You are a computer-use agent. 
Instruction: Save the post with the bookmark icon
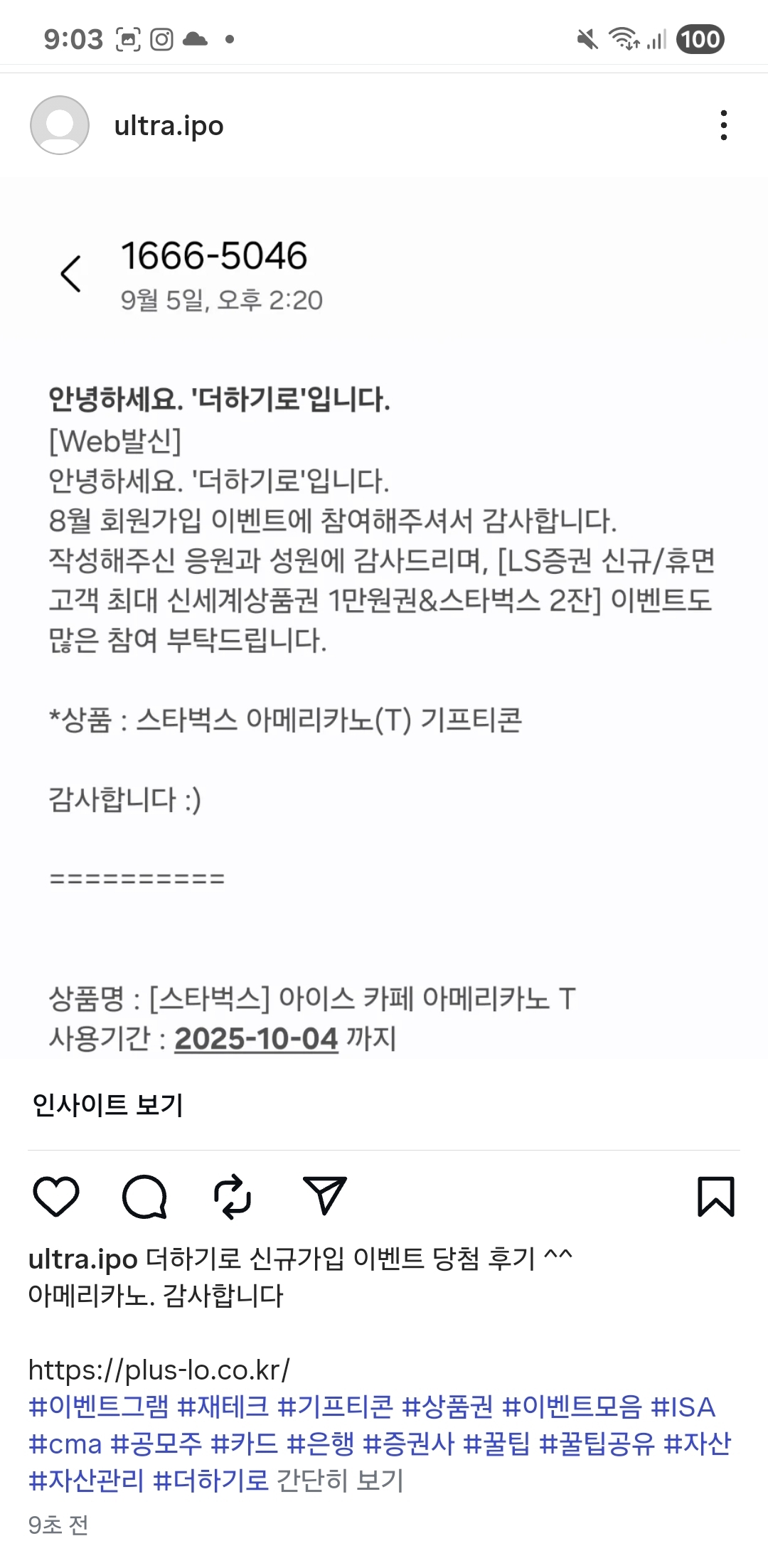coord(715,1196)
